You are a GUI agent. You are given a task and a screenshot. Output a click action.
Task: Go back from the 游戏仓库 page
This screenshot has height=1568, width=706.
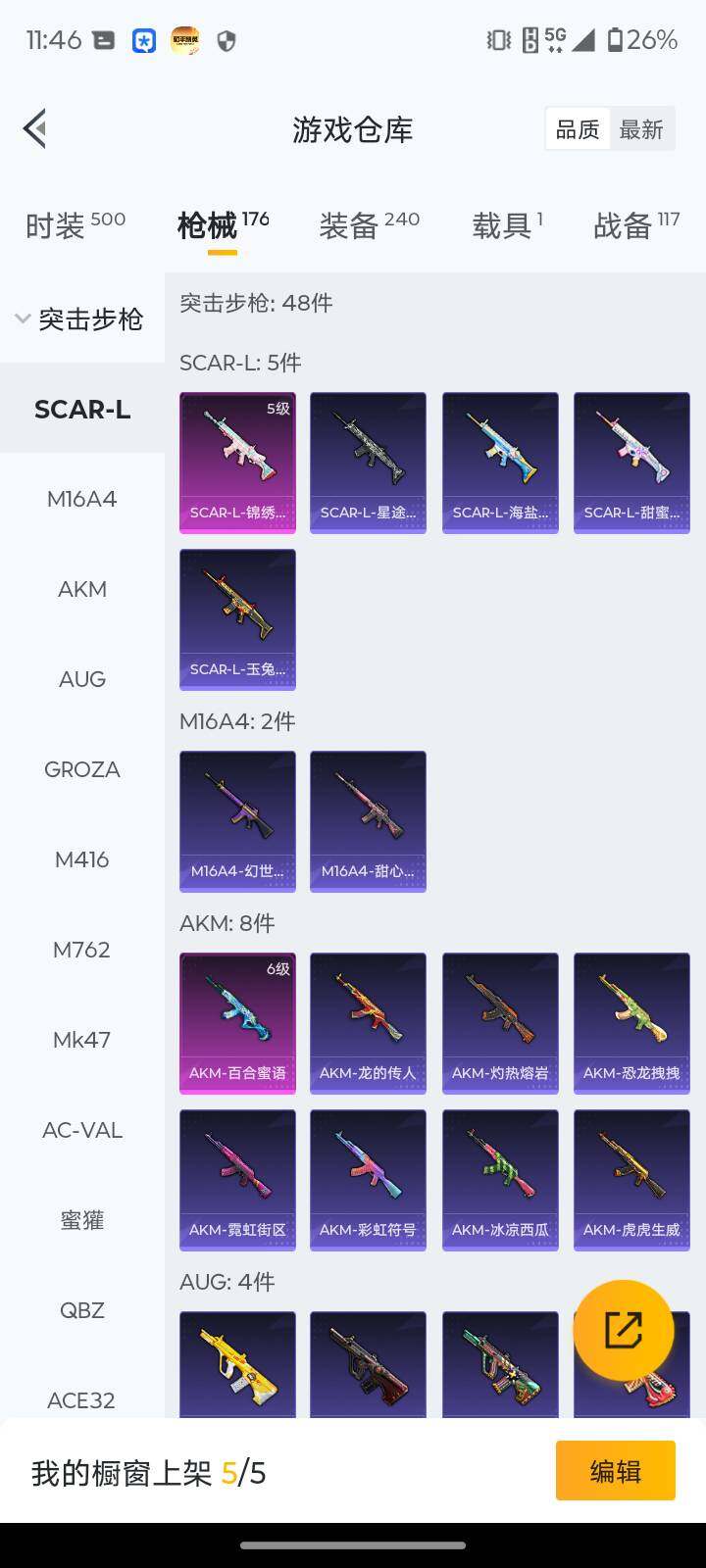[35, 128]
